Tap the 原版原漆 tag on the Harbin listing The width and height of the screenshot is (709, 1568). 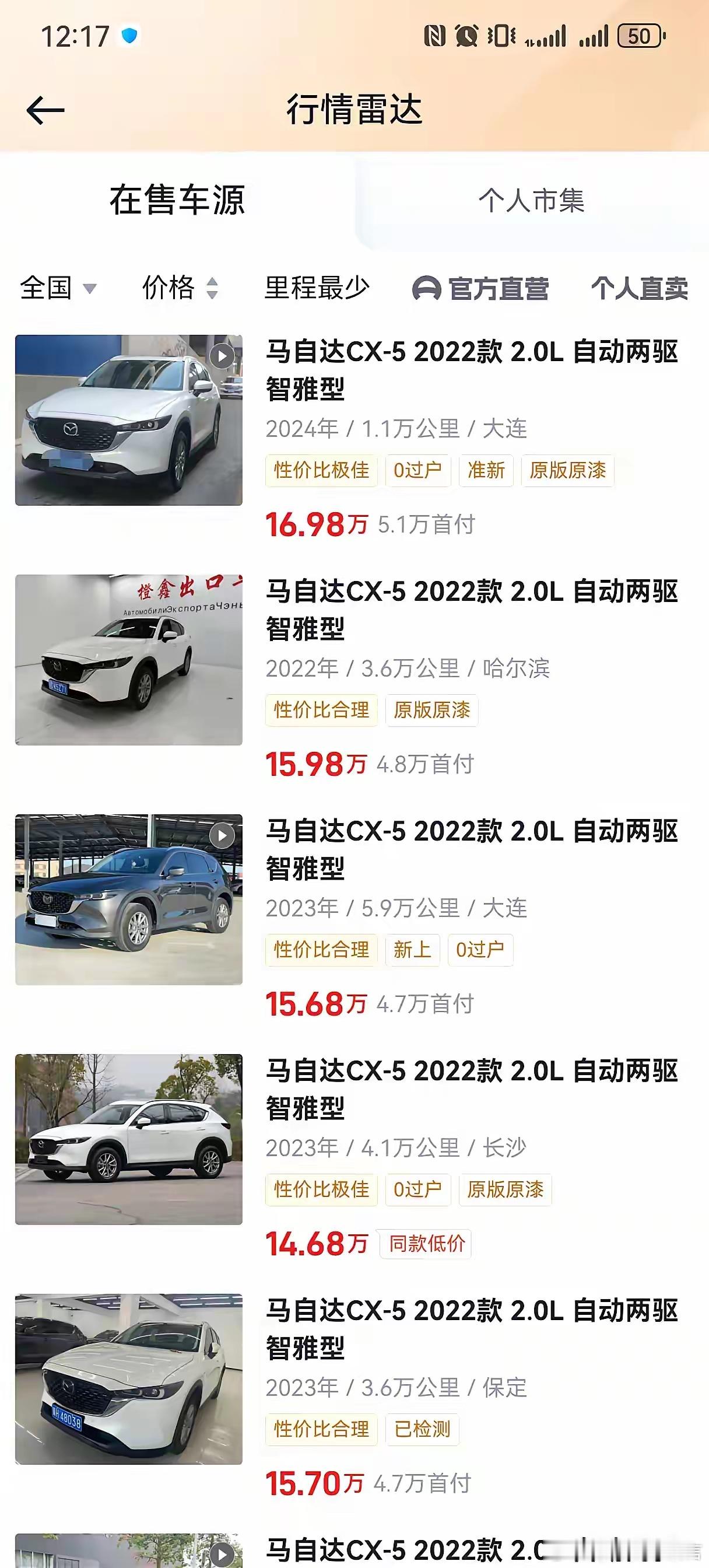(x=431, y=711)
